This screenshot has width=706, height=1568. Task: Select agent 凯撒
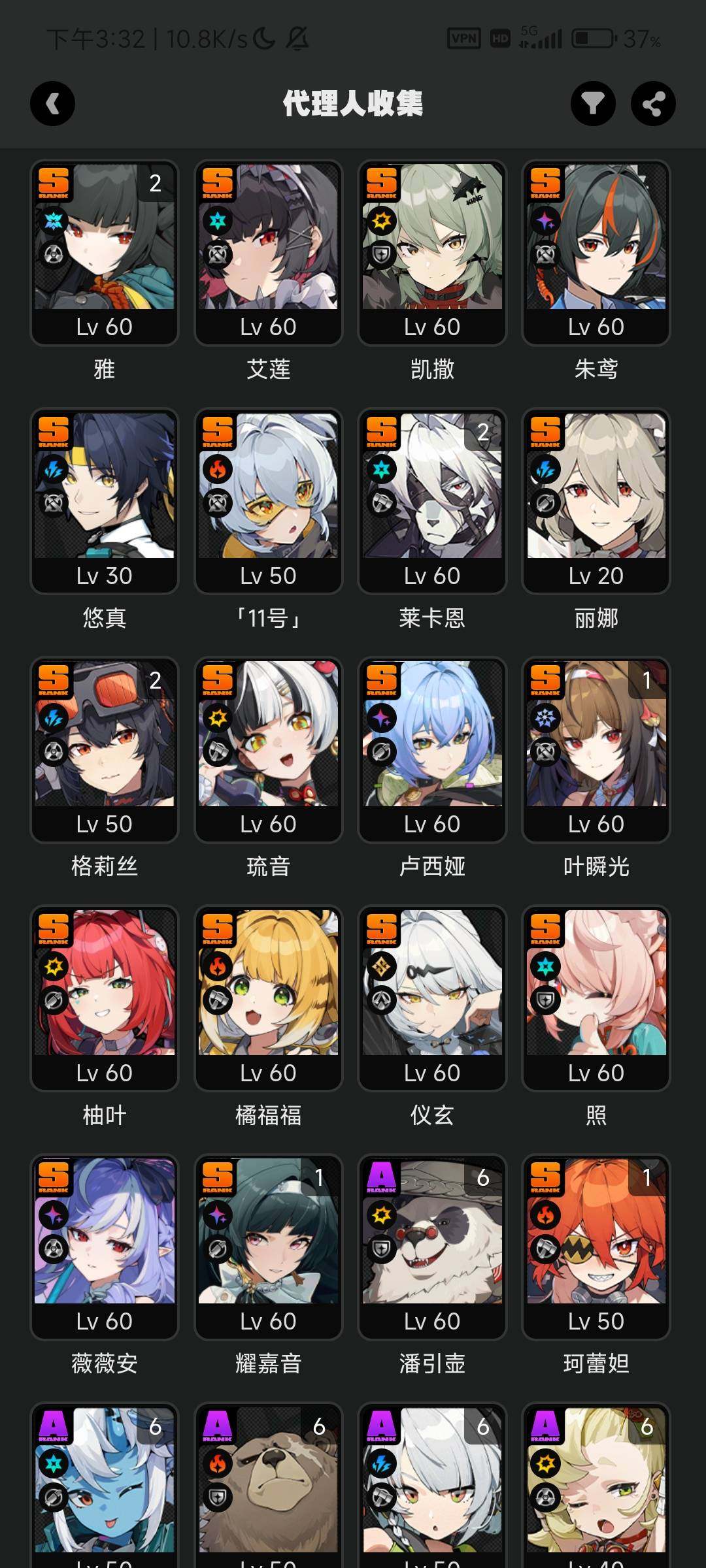(432, 252)
